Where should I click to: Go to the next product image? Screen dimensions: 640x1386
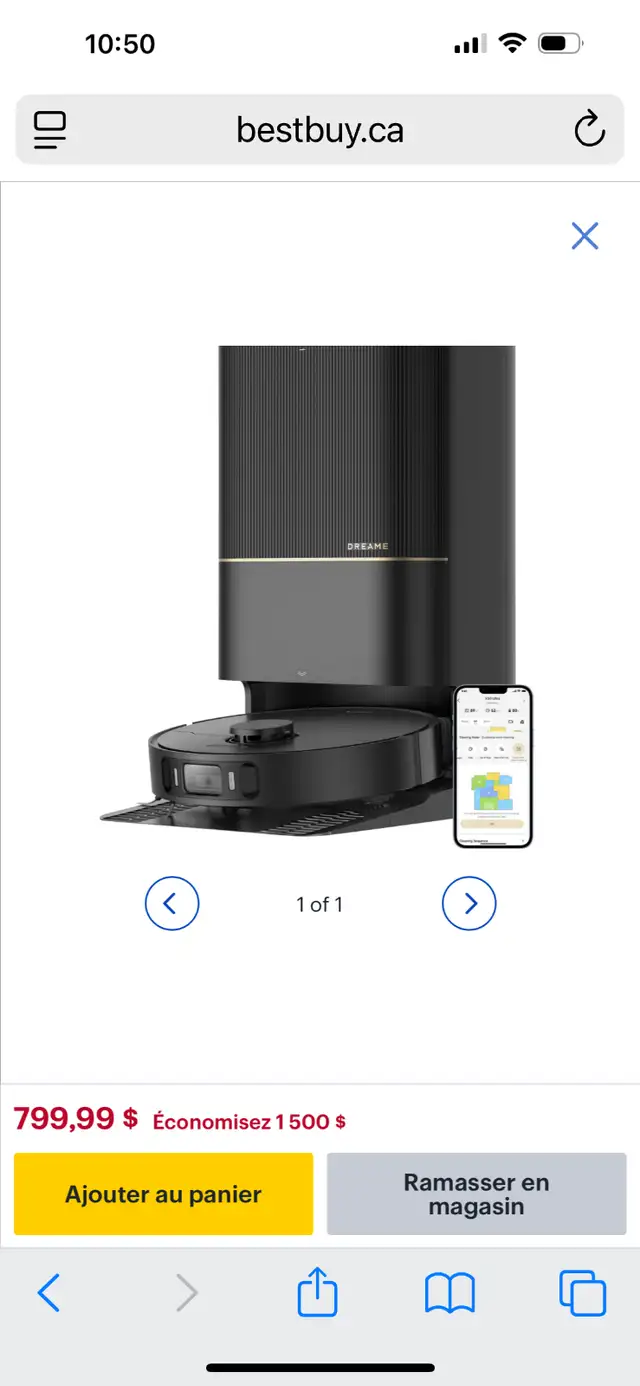pos(469,904)
